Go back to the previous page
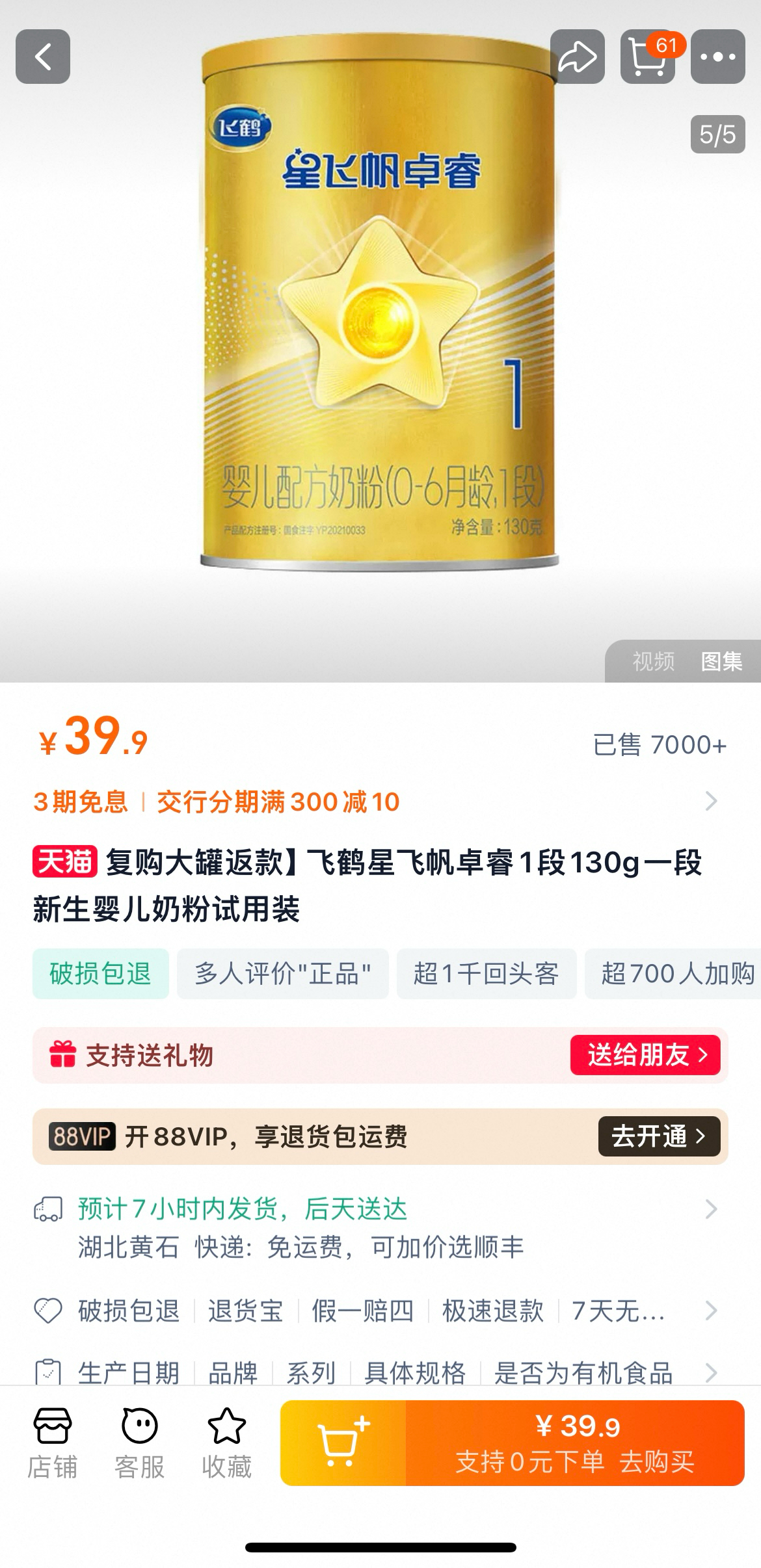761x1568 pixels. point(43,57)
